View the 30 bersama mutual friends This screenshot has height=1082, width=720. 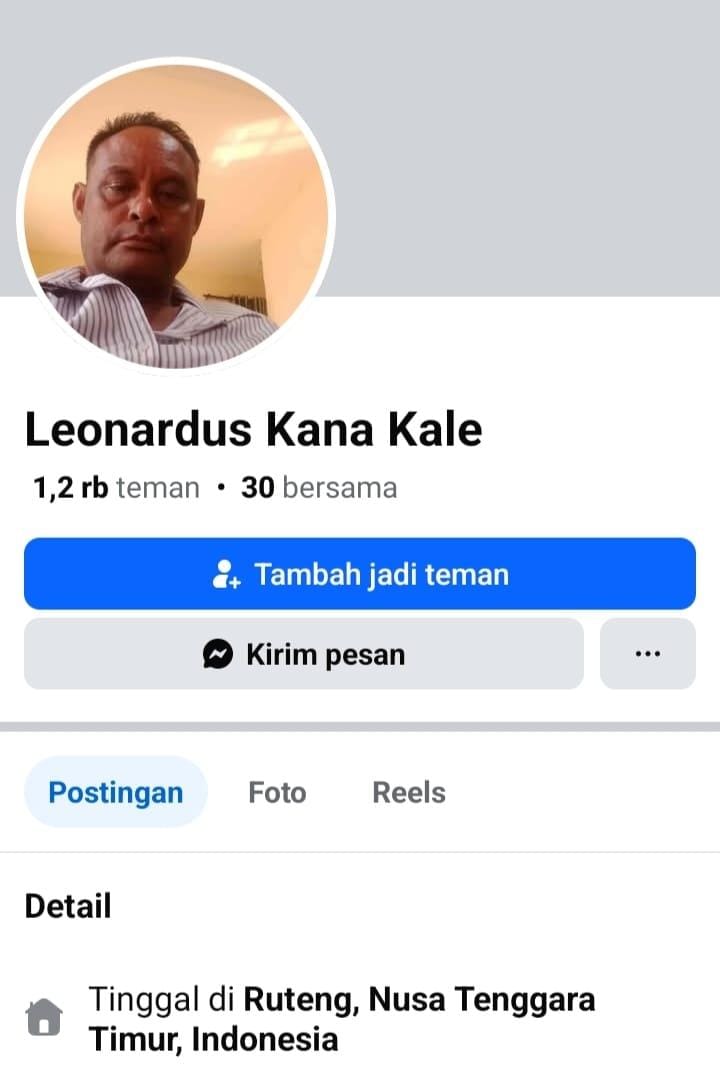pyautogui.click(x=319, y=488)
